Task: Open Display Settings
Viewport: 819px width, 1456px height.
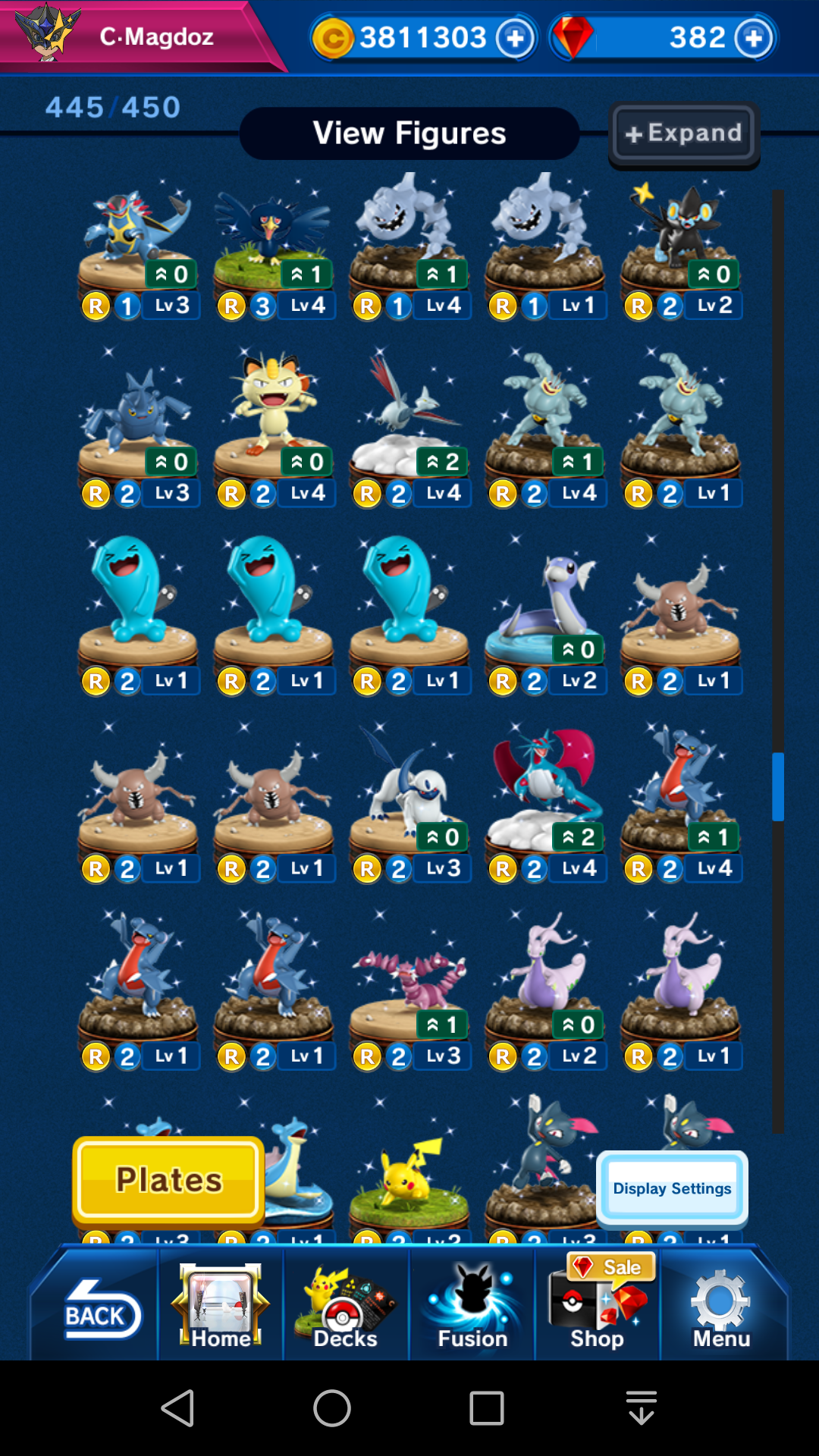Action: pyautogui.click(x=672, y=1188)
